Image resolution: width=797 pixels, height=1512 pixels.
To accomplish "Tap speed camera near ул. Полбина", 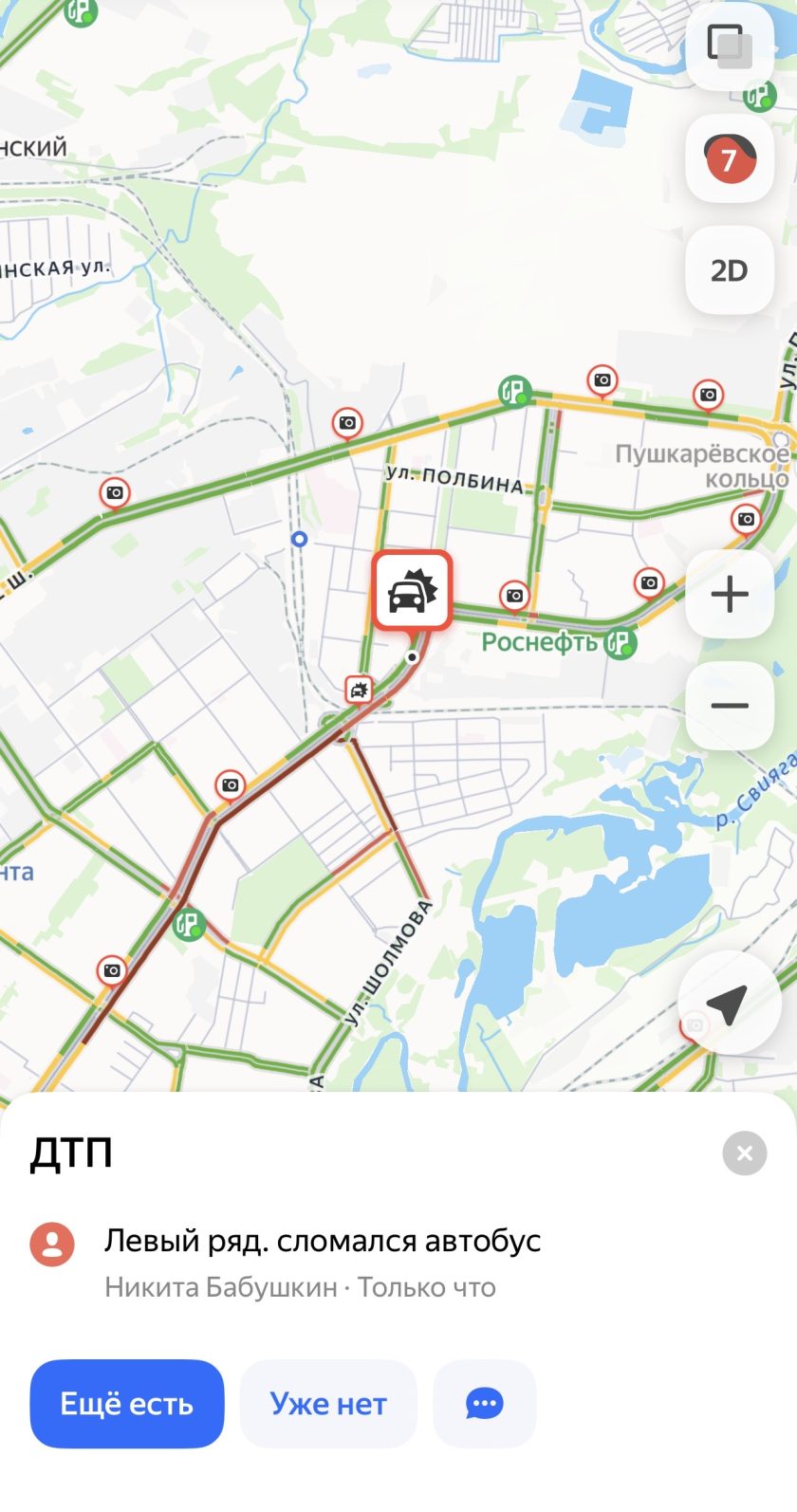I will coord(347,423).
